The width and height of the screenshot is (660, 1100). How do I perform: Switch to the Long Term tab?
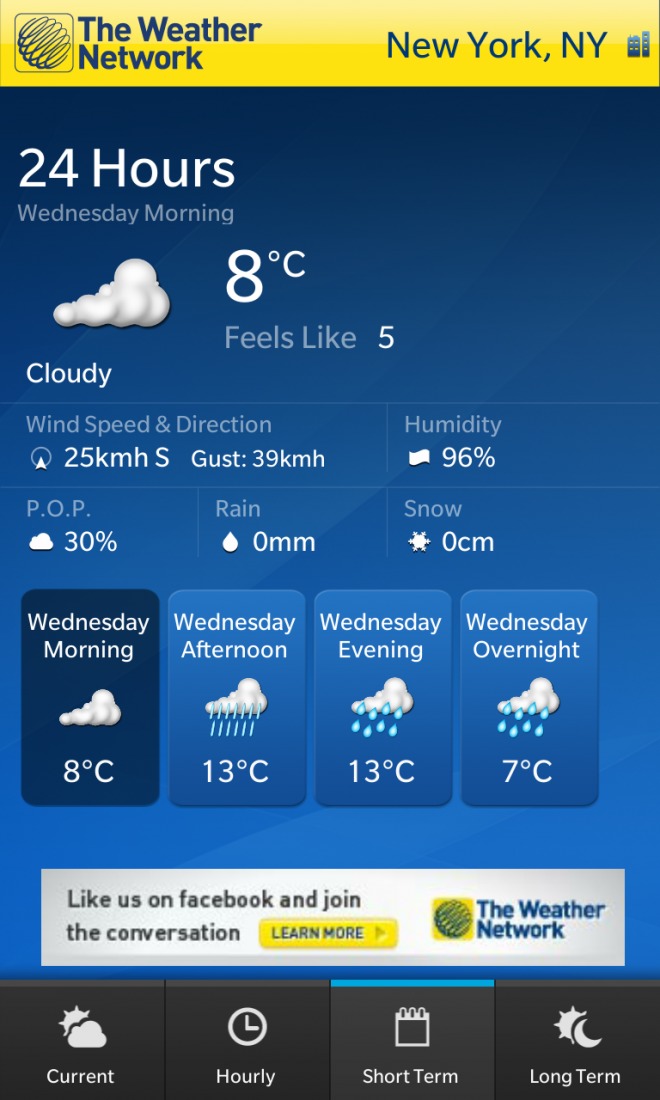point(576,1045)
